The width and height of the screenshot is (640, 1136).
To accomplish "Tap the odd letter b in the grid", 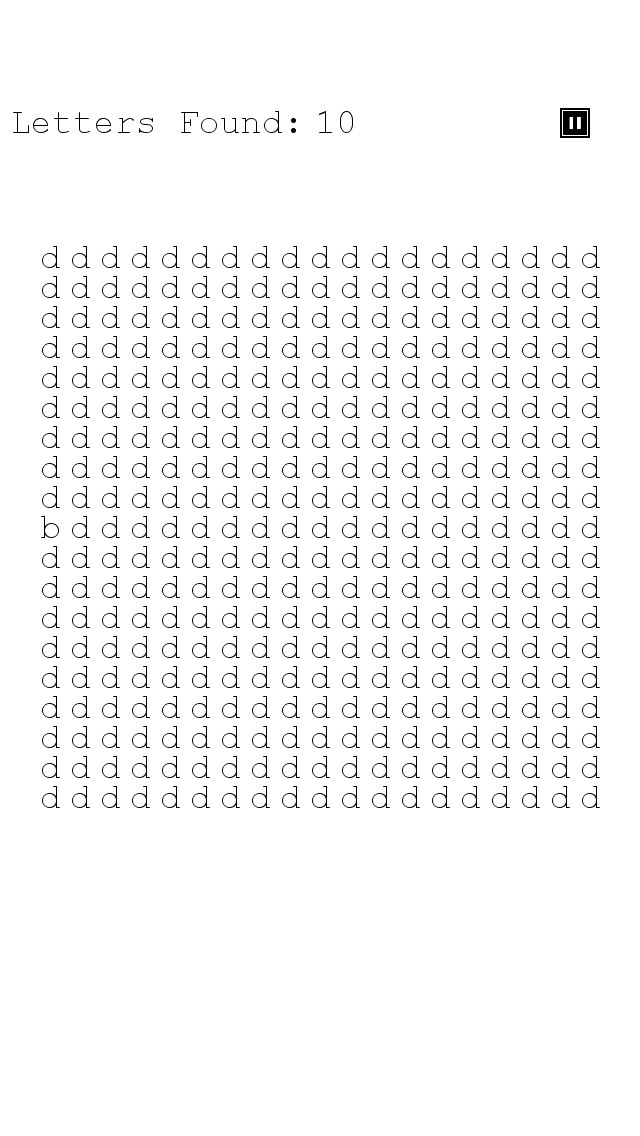I will pyautogui.click(x=50, y=528).
